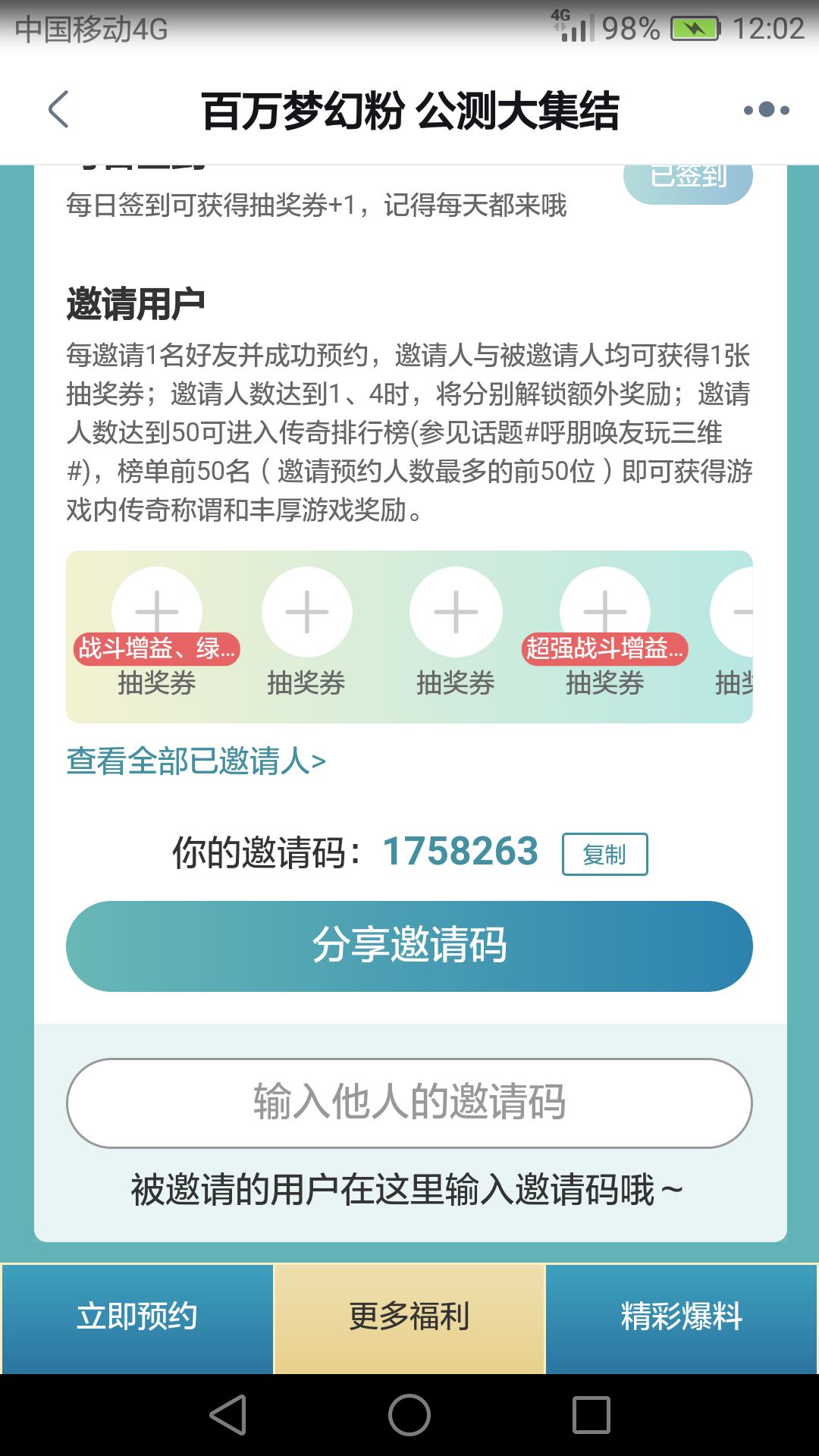Image resolution: width=819 pixels, height=1456 pixels.
Task: Tap 分享邀请码 to share invite code
Action: click(x=409, y=946)
